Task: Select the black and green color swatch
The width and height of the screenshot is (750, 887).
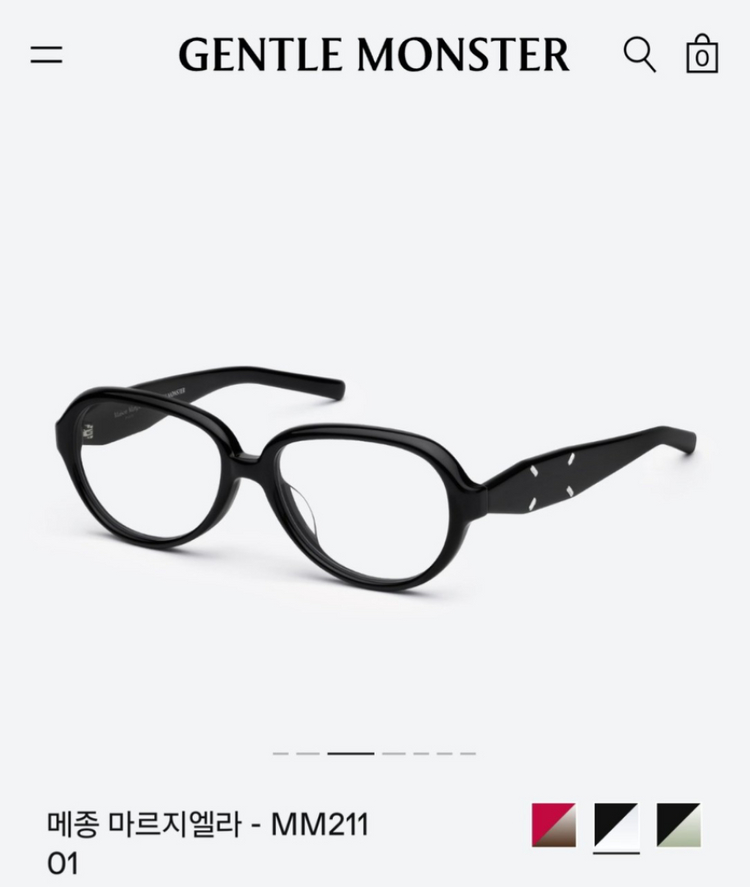Action: (679, 825)
